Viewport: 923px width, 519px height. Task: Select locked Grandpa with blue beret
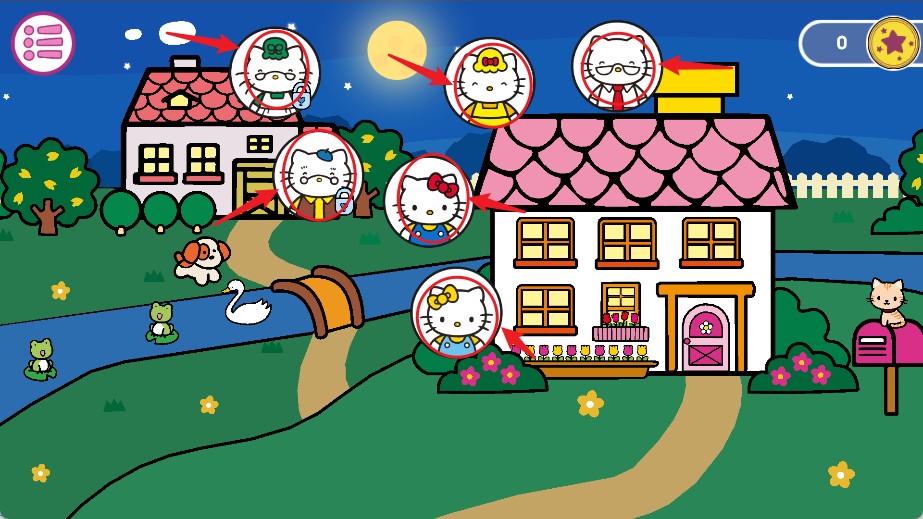(318, 175)
